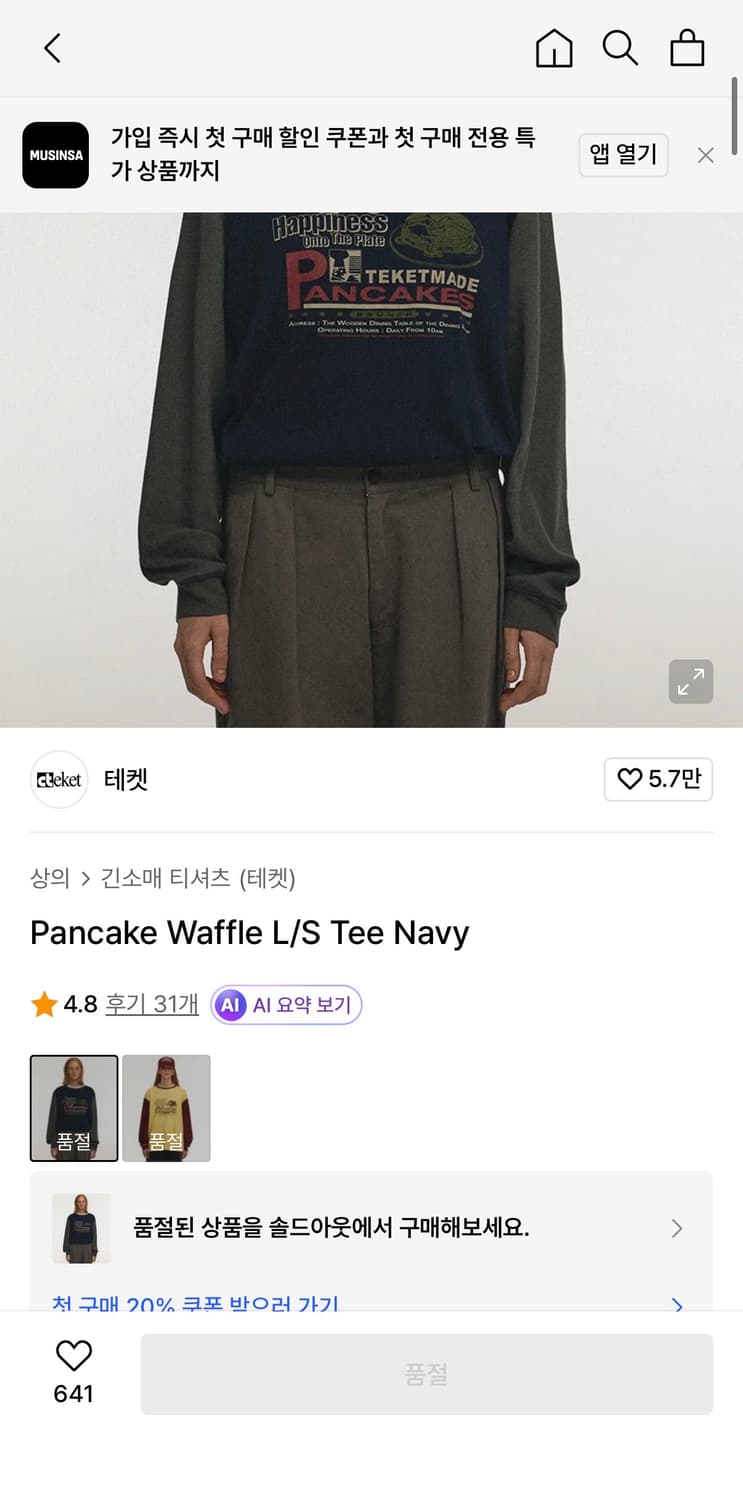
Task: Open reviews via 후기 31개 link
Action: click(151, 1006)
